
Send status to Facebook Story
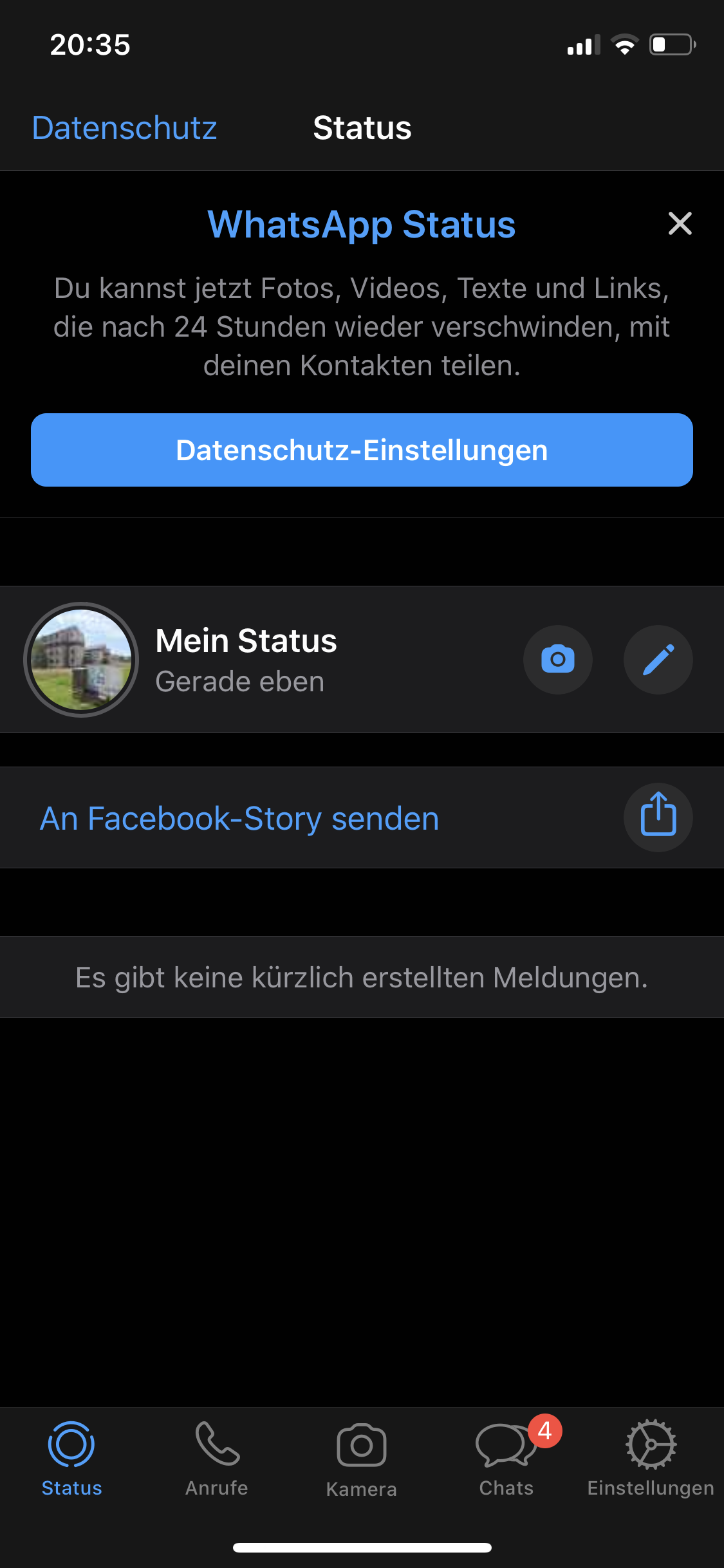click(239, 819)
